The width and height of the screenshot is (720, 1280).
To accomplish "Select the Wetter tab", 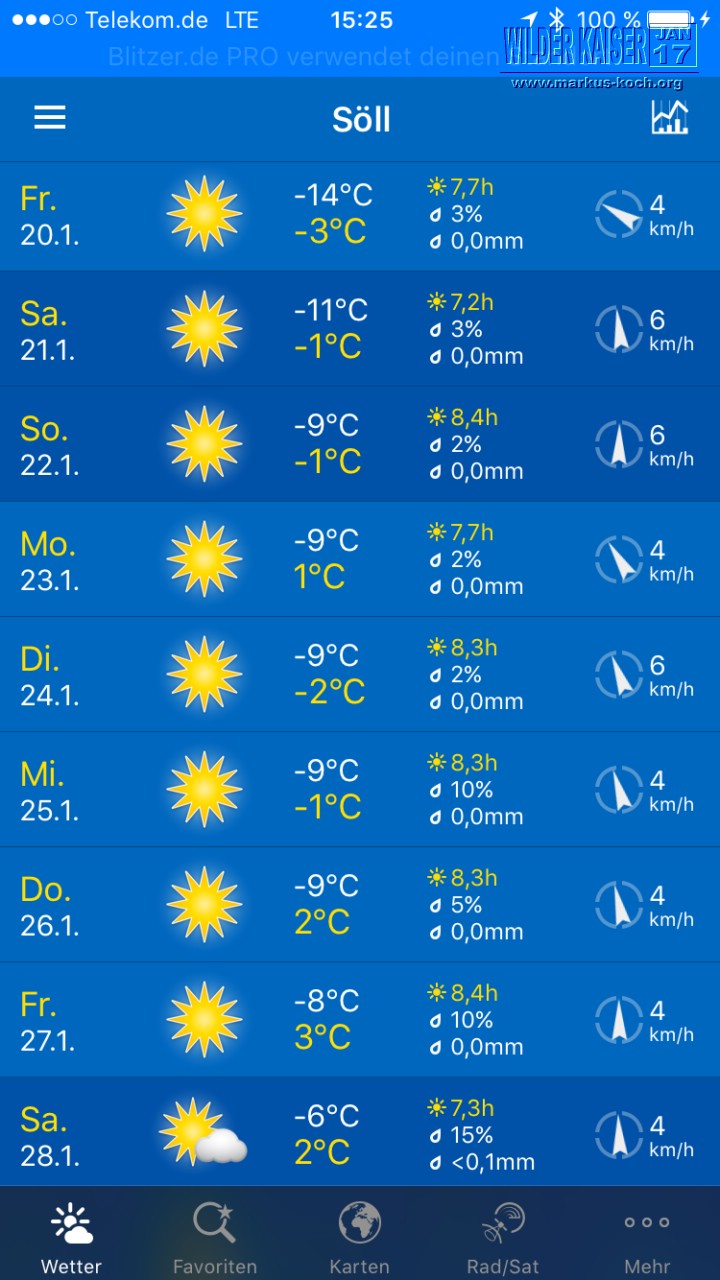I will coord(71,1236).
